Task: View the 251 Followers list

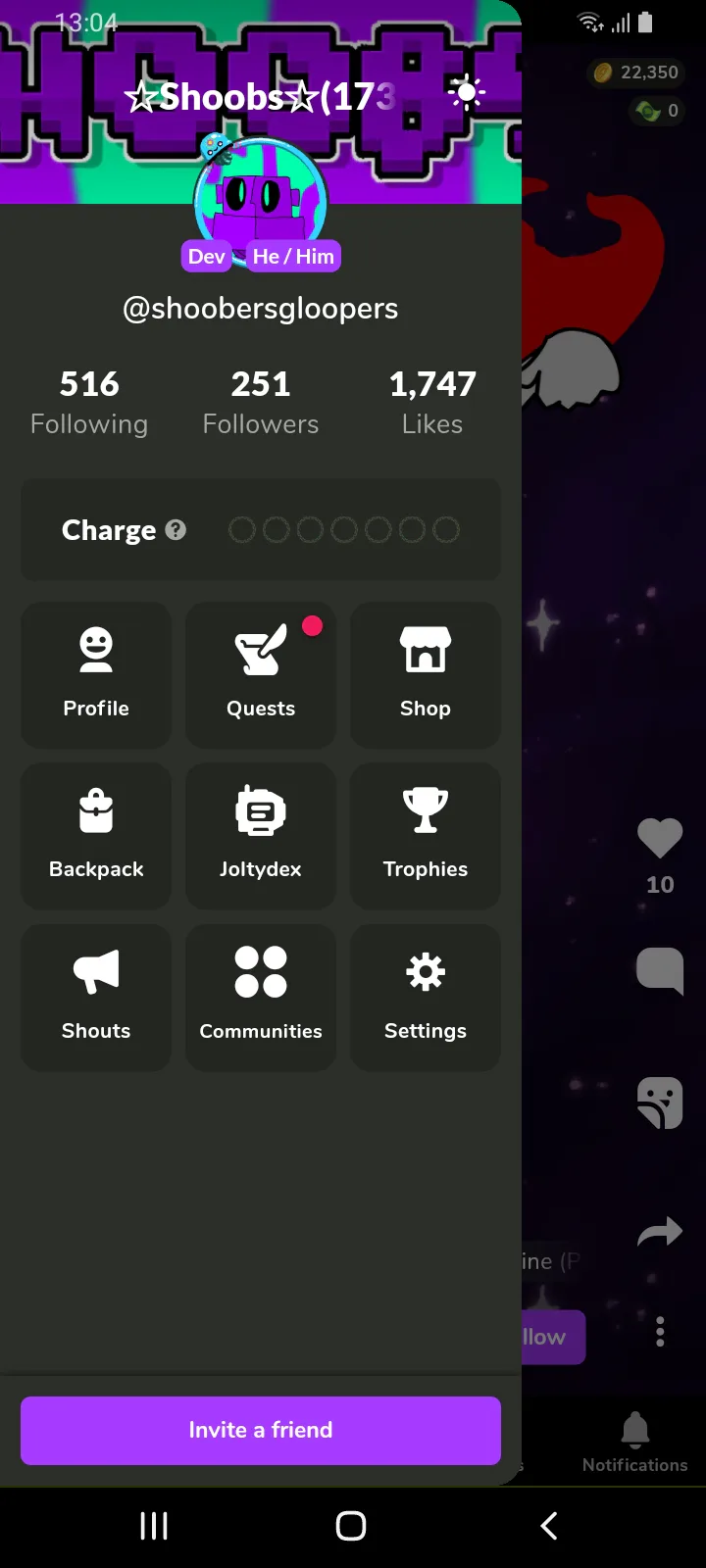Action: [261, 402]
